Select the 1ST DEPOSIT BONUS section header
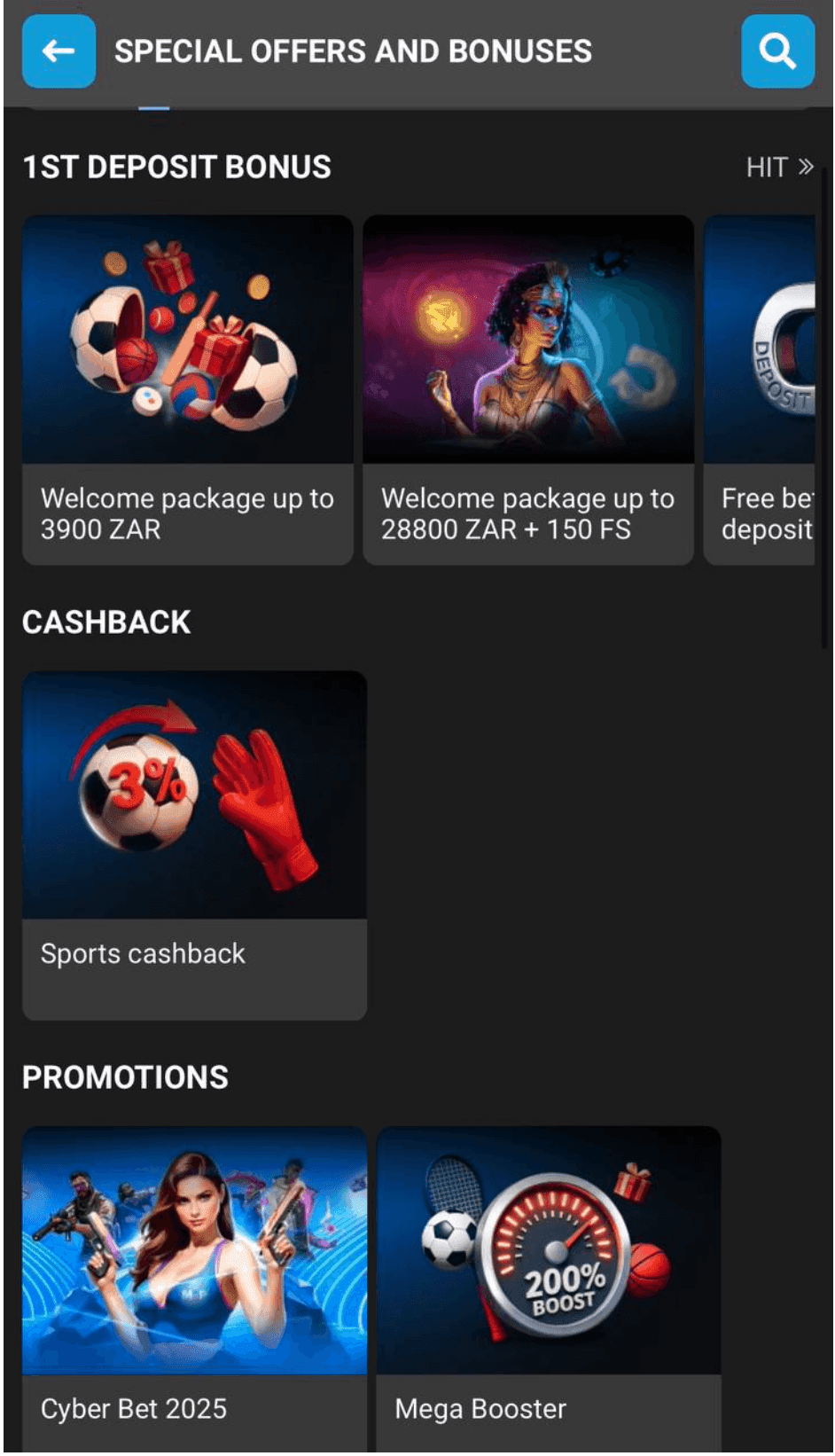This screenshot has height=1456, width=835. (x=176, y=167)
